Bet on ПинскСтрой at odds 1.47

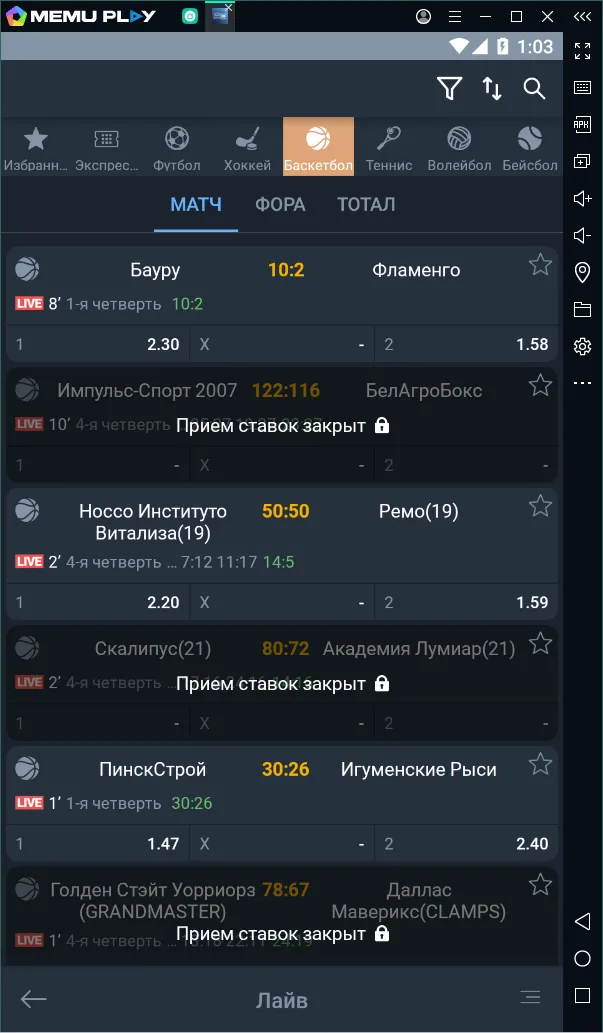point(97,843)
